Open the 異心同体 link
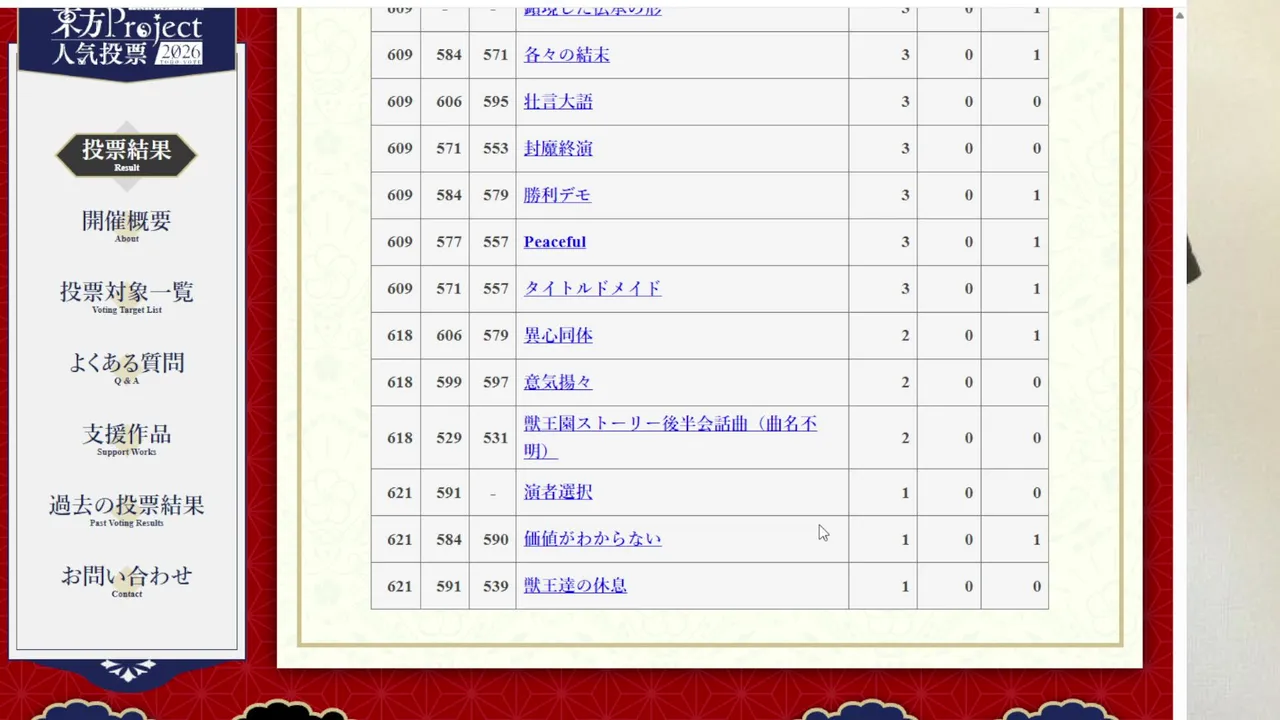The image size is (1280, 720). (x=558, y=335)
